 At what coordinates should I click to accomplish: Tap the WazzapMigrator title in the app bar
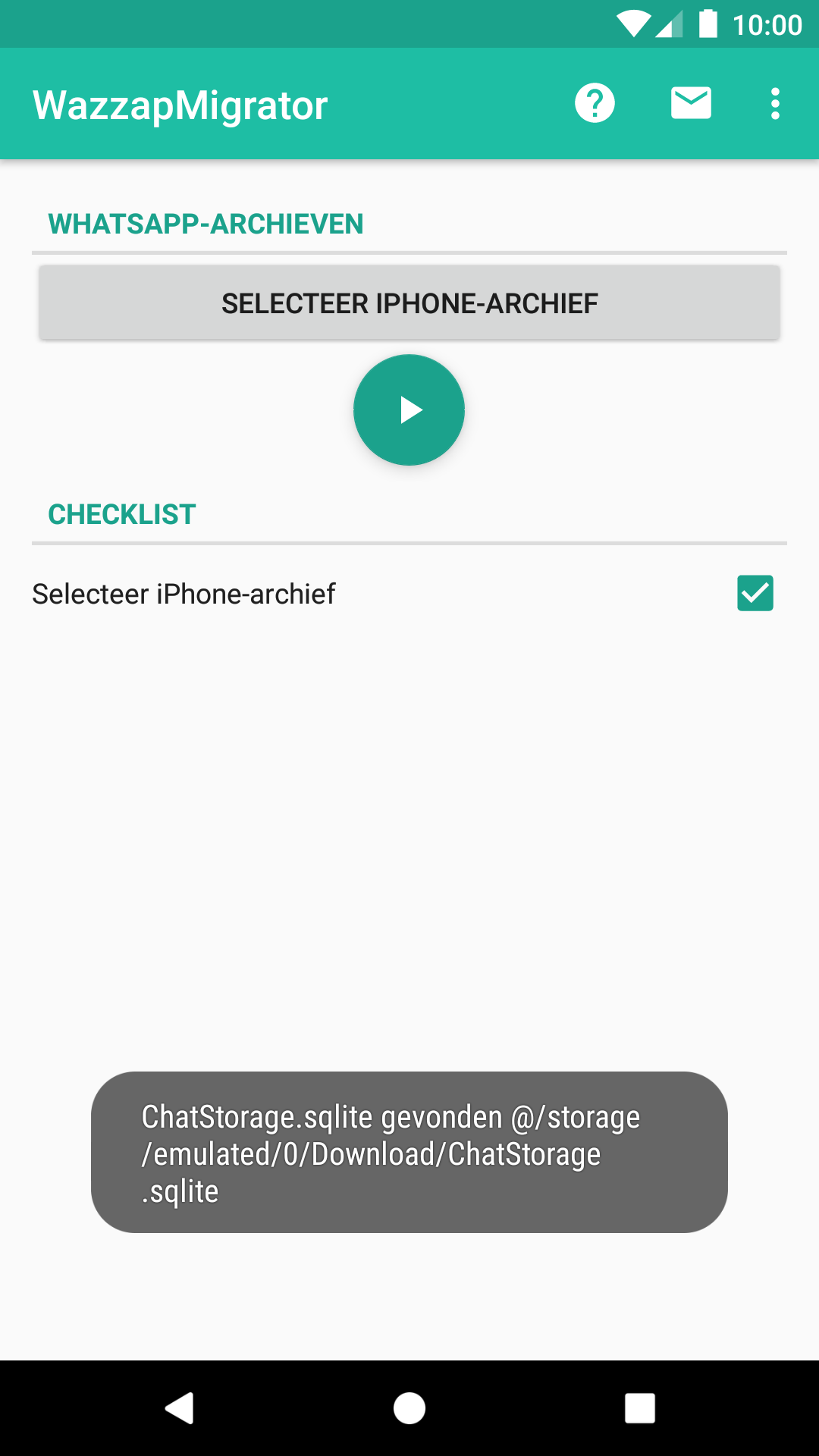[179, 104]
